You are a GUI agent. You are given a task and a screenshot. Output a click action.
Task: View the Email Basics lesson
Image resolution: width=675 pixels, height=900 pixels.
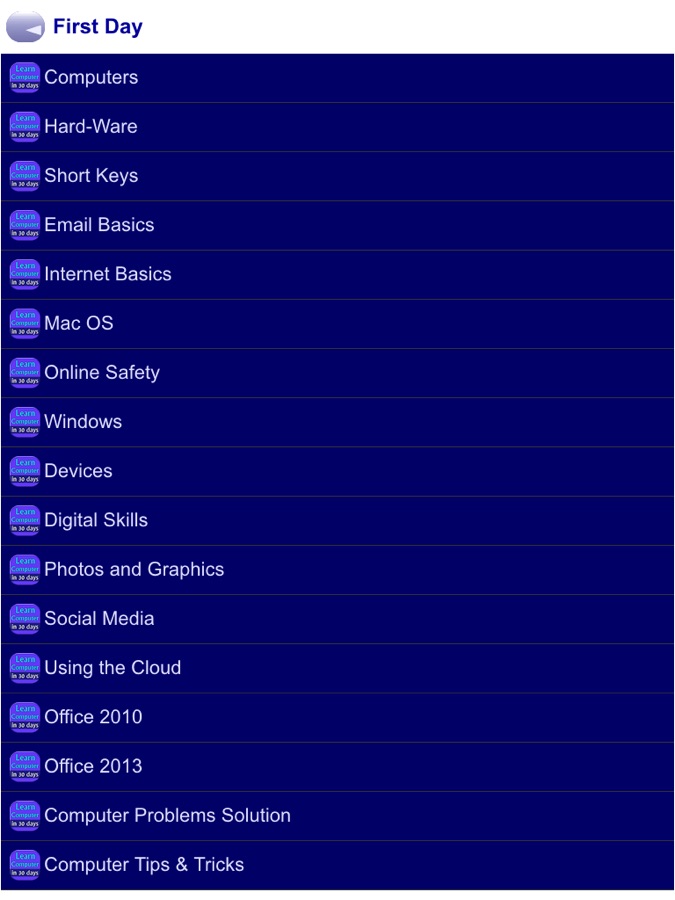click(99, 225)
